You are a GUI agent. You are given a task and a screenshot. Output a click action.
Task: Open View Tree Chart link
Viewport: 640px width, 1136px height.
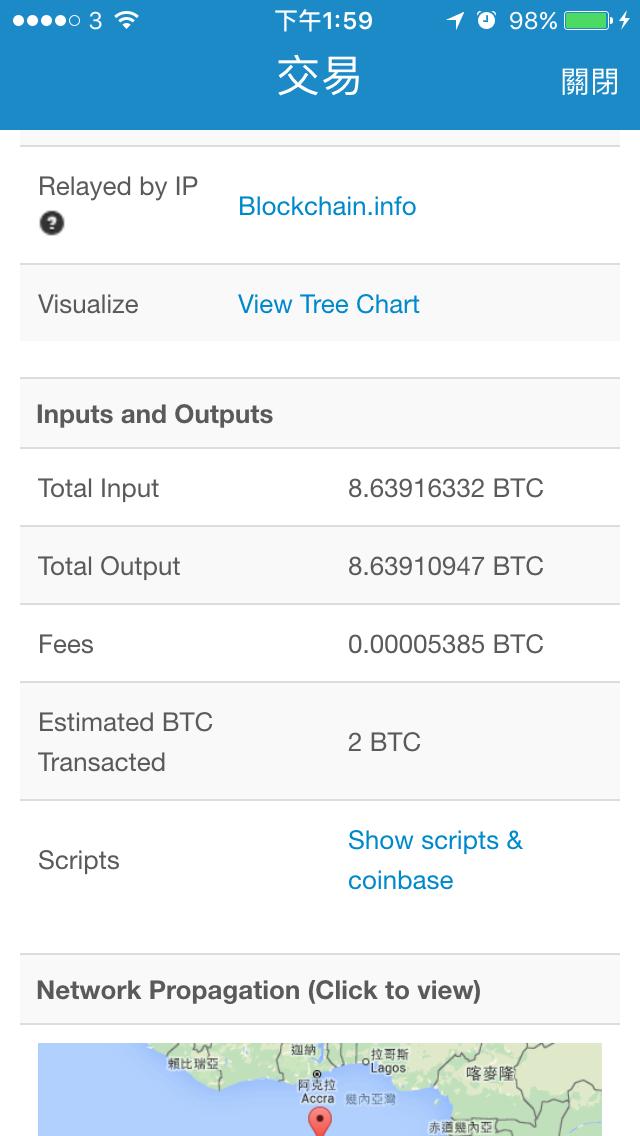click(328, 304)
